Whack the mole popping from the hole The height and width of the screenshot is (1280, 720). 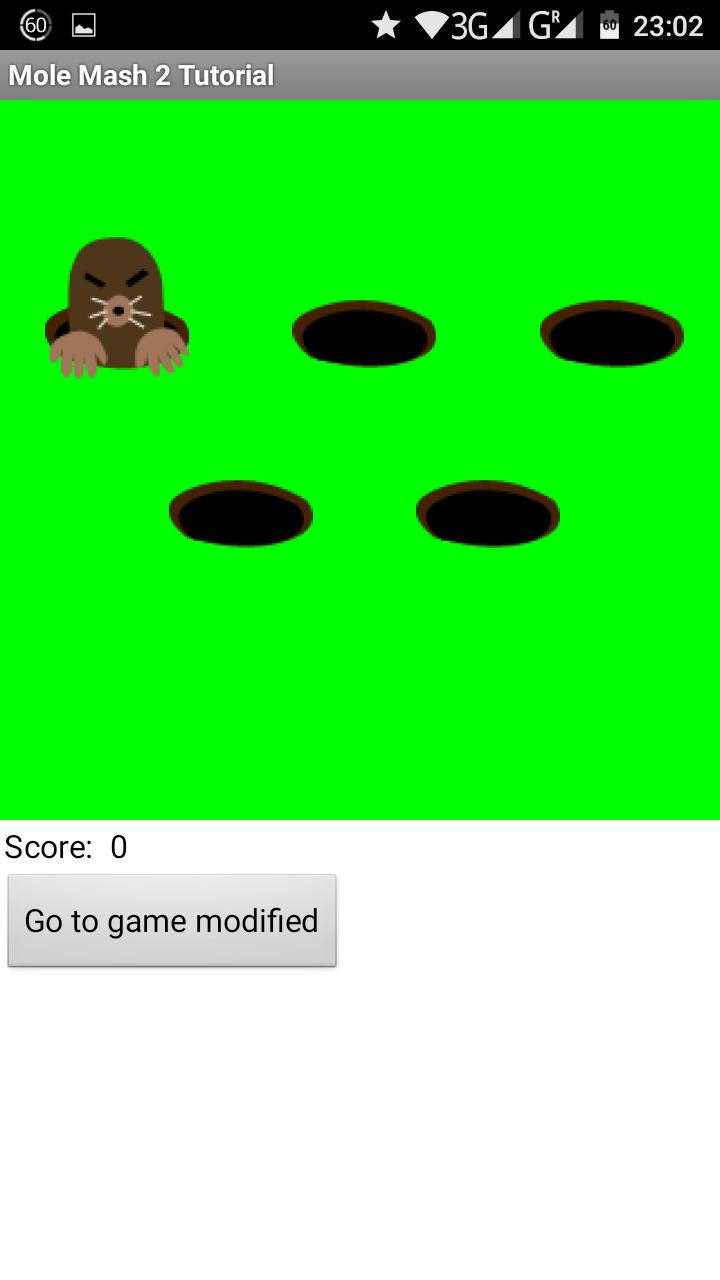point(117,307)
